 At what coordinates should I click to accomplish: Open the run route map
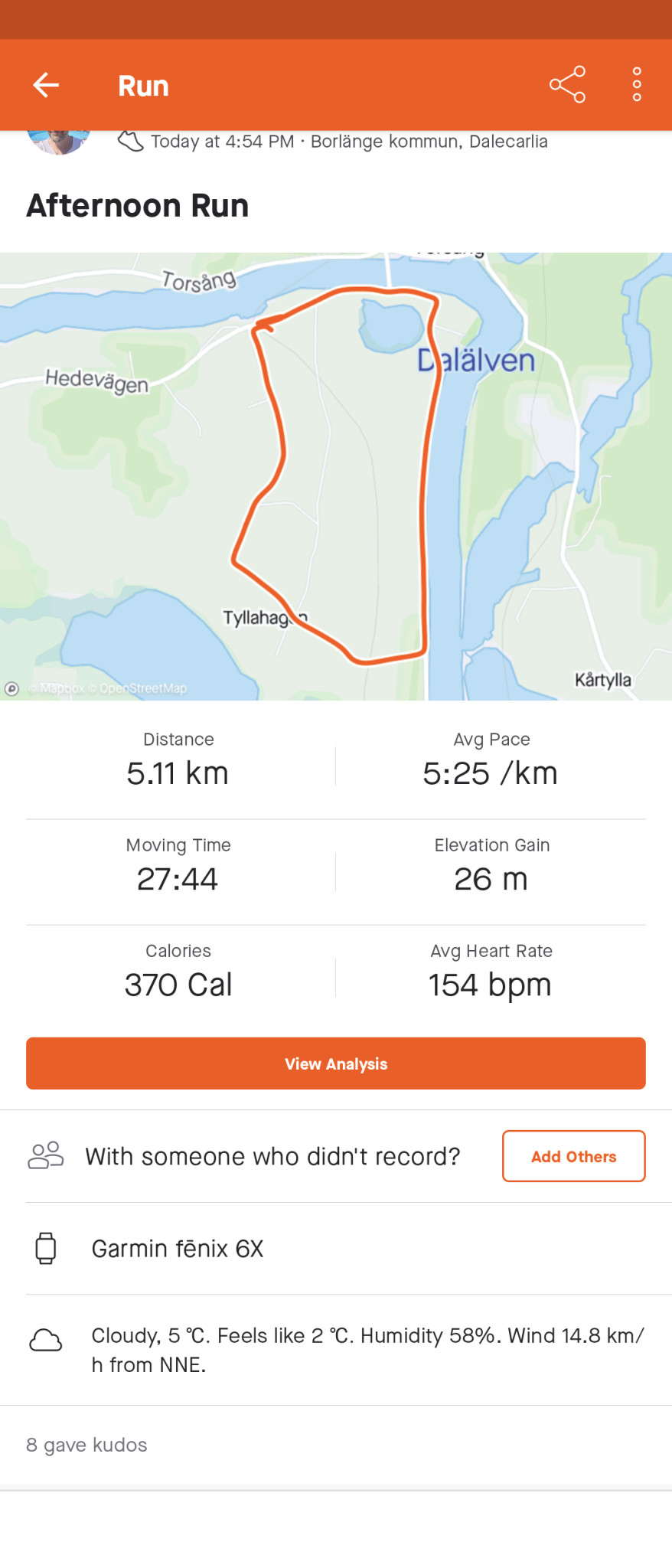(x=336, y=476)
